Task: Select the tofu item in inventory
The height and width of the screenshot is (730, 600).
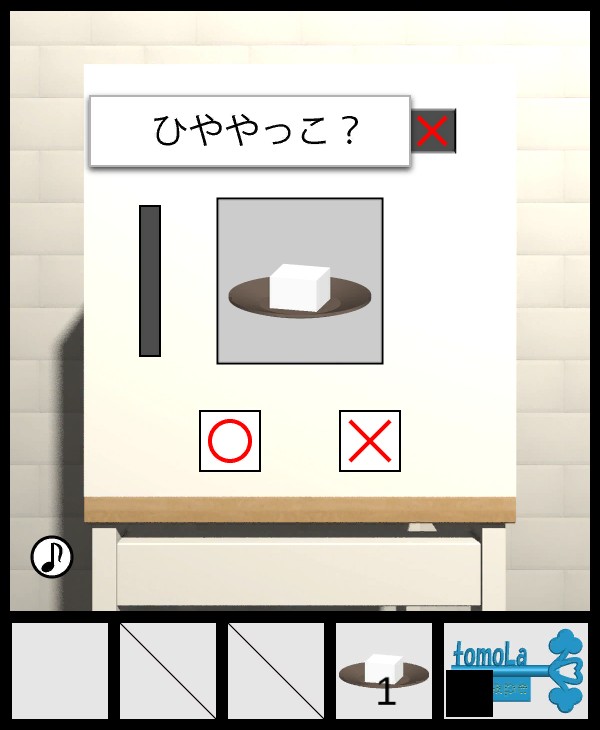Action: coord(384,671)
